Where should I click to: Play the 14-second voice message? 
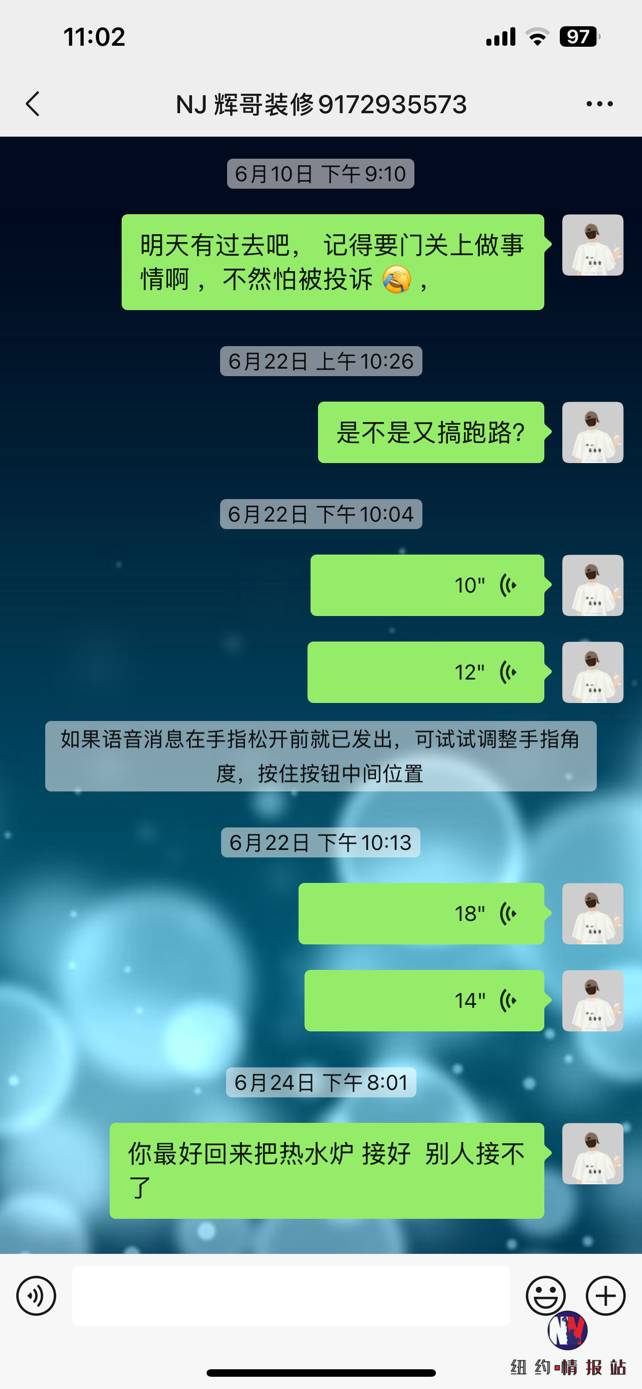coord(424,1000)
